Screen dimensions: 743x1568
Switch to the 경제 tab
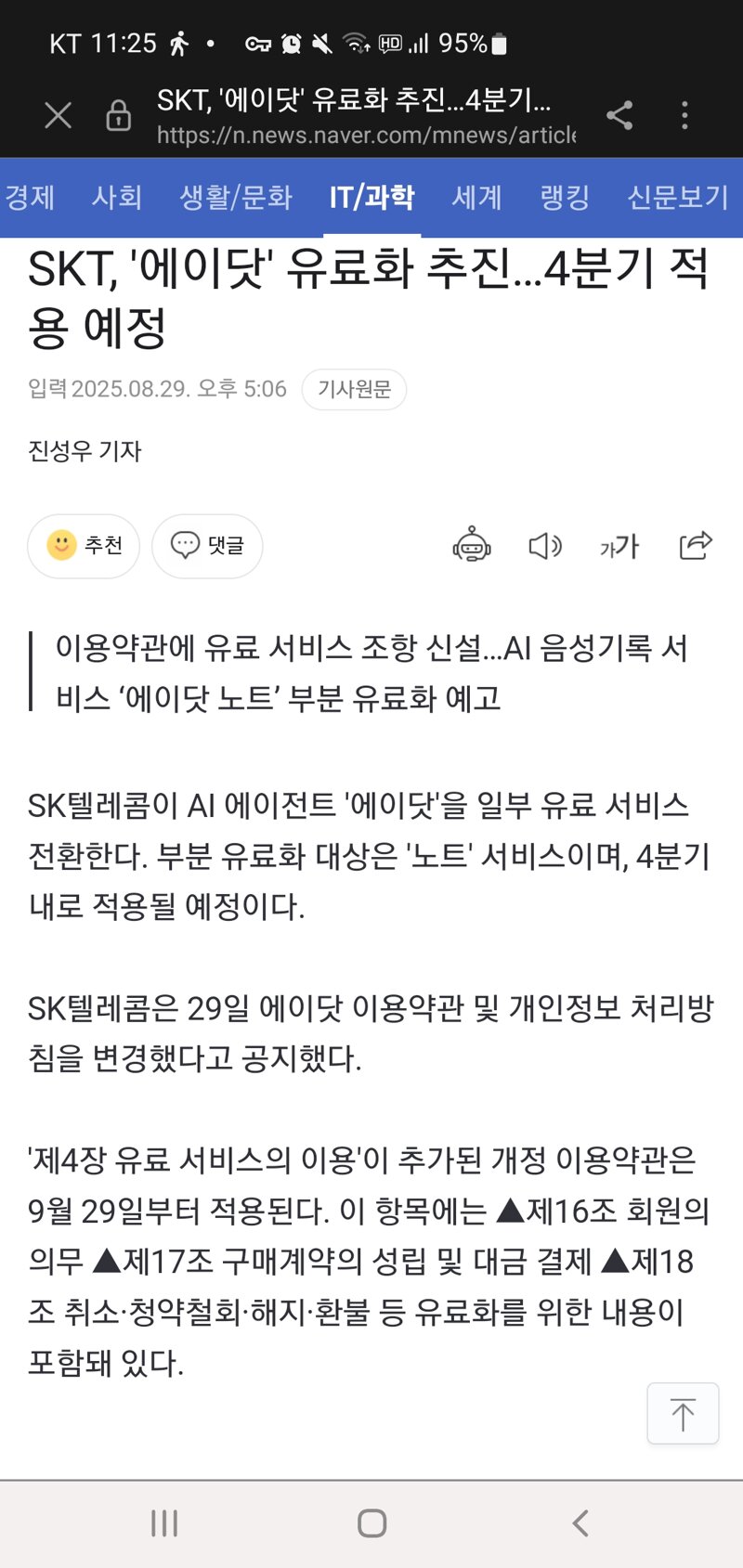click(x=30, y=198)
